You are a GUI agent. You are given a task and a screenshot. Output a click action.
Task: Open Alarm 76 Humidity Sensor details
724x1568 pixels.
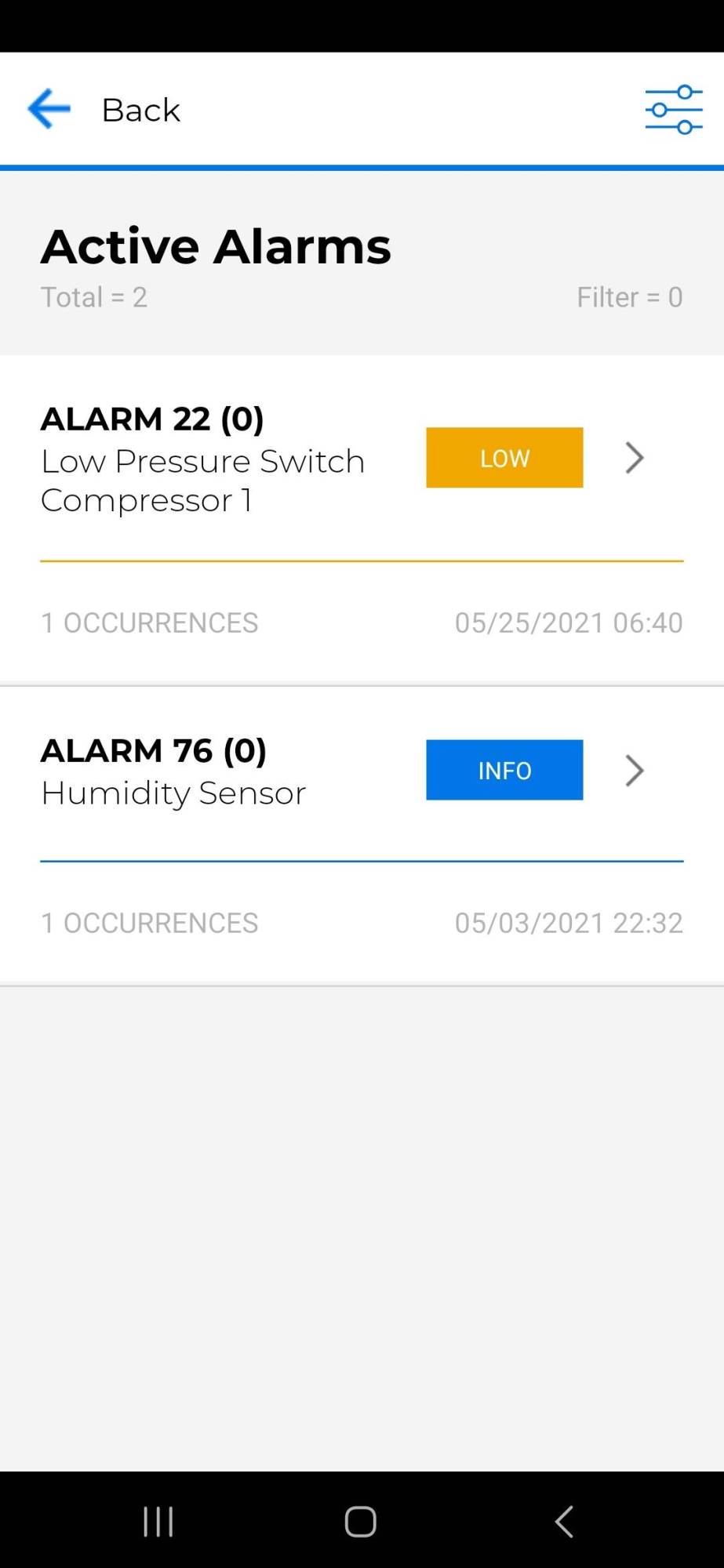[634, 771]
